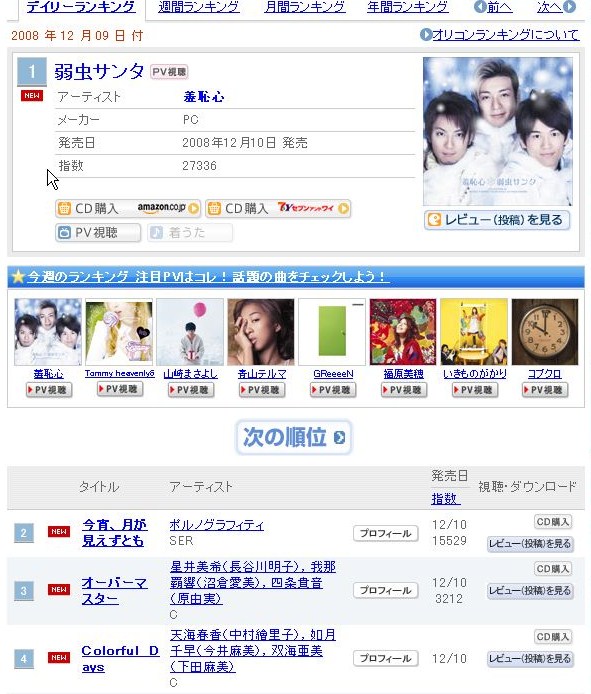Image resolution: width=591 pixels, height=694 pixels.
Task: Open the song オーバーマスター
Action: click(x=114, y=590)
